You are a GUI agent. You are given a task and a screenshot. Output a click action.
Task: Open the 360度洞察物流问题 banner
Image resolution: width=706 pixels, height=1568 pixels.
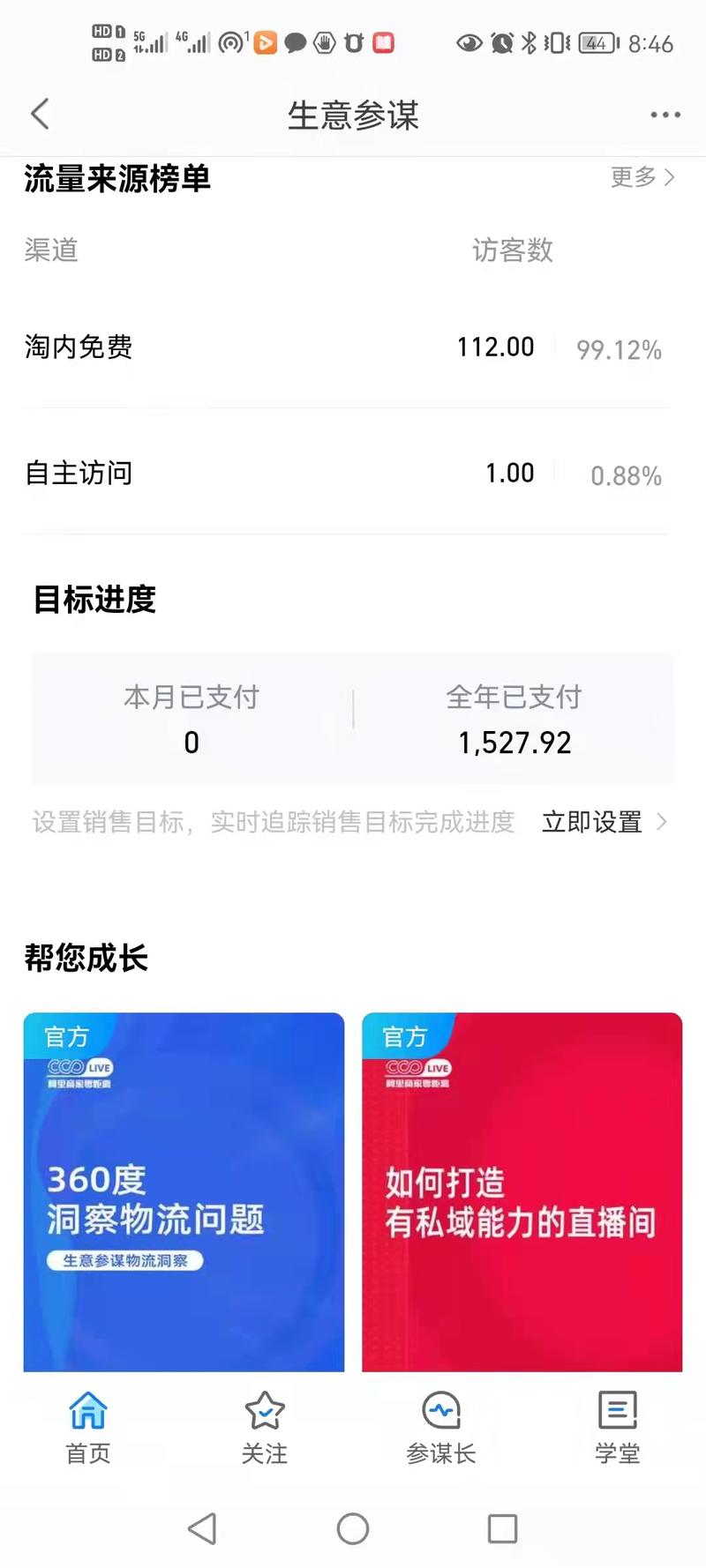click(x=184, y=1193)
